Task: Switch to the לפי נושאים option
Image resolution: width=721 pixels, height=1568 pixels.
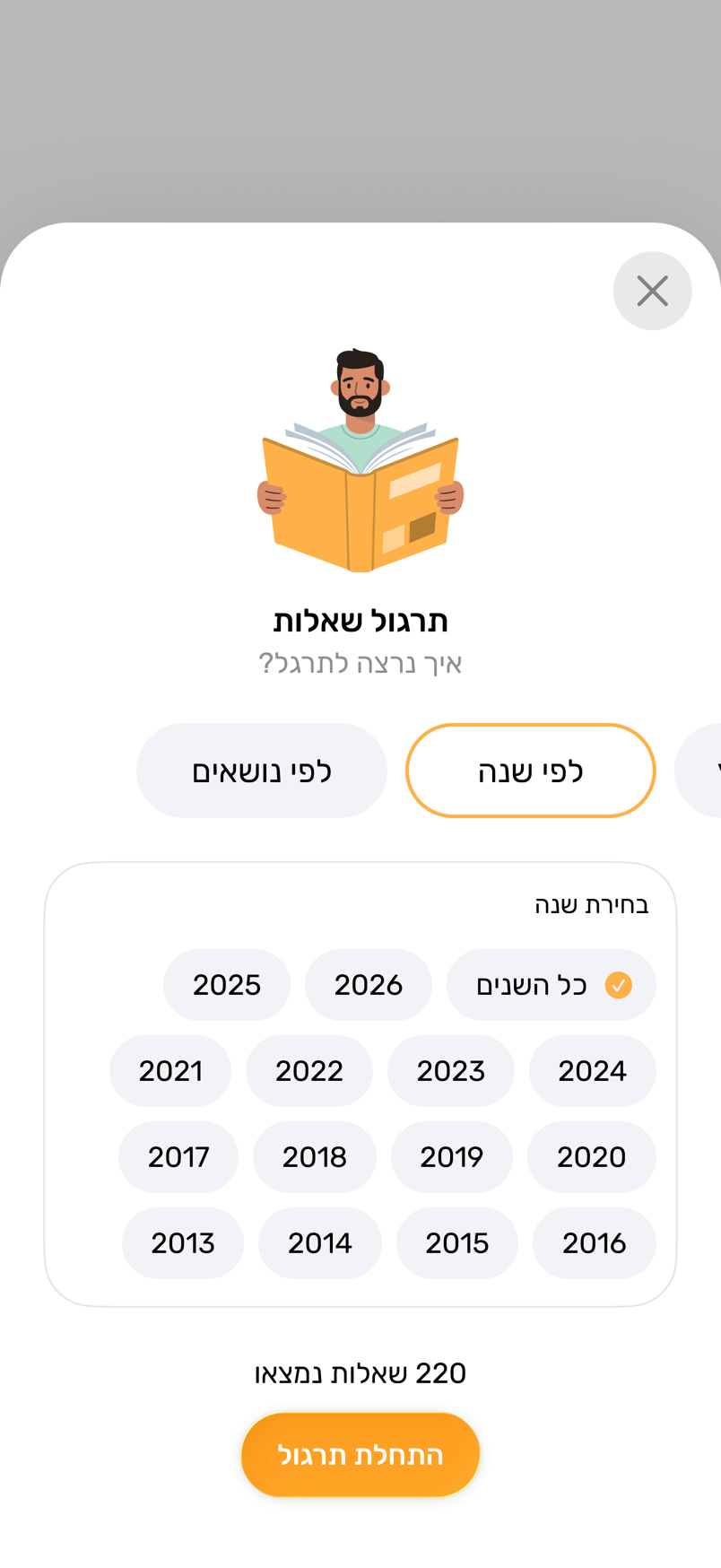Action: click(x=262, y=771)
